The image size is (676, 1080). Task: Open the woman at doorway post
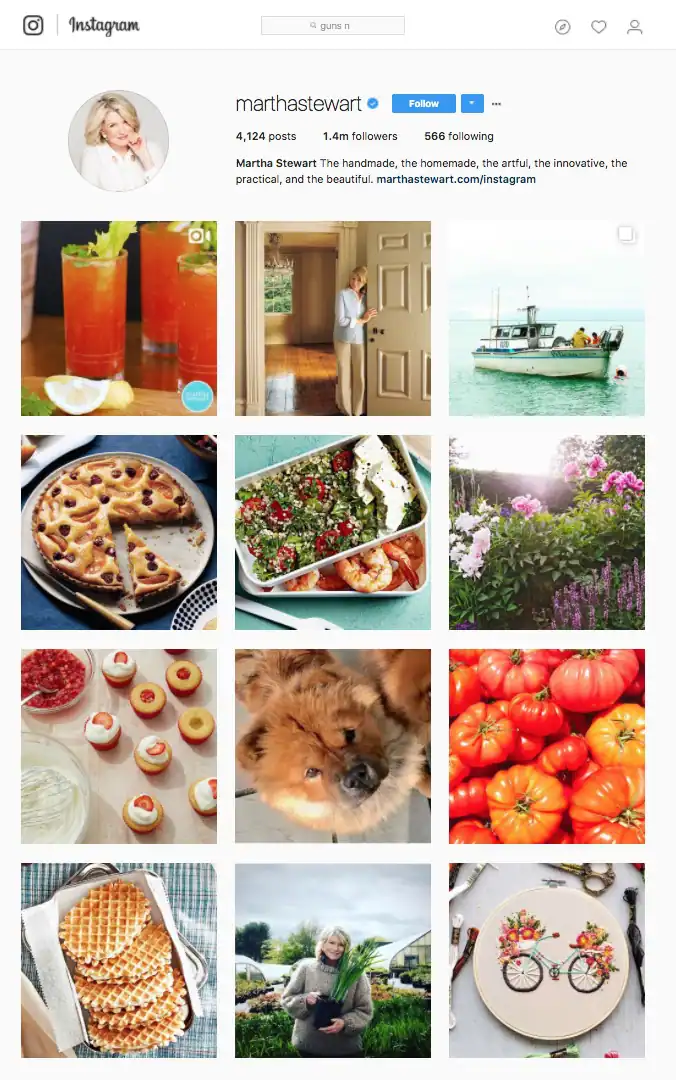click(333, 318)
